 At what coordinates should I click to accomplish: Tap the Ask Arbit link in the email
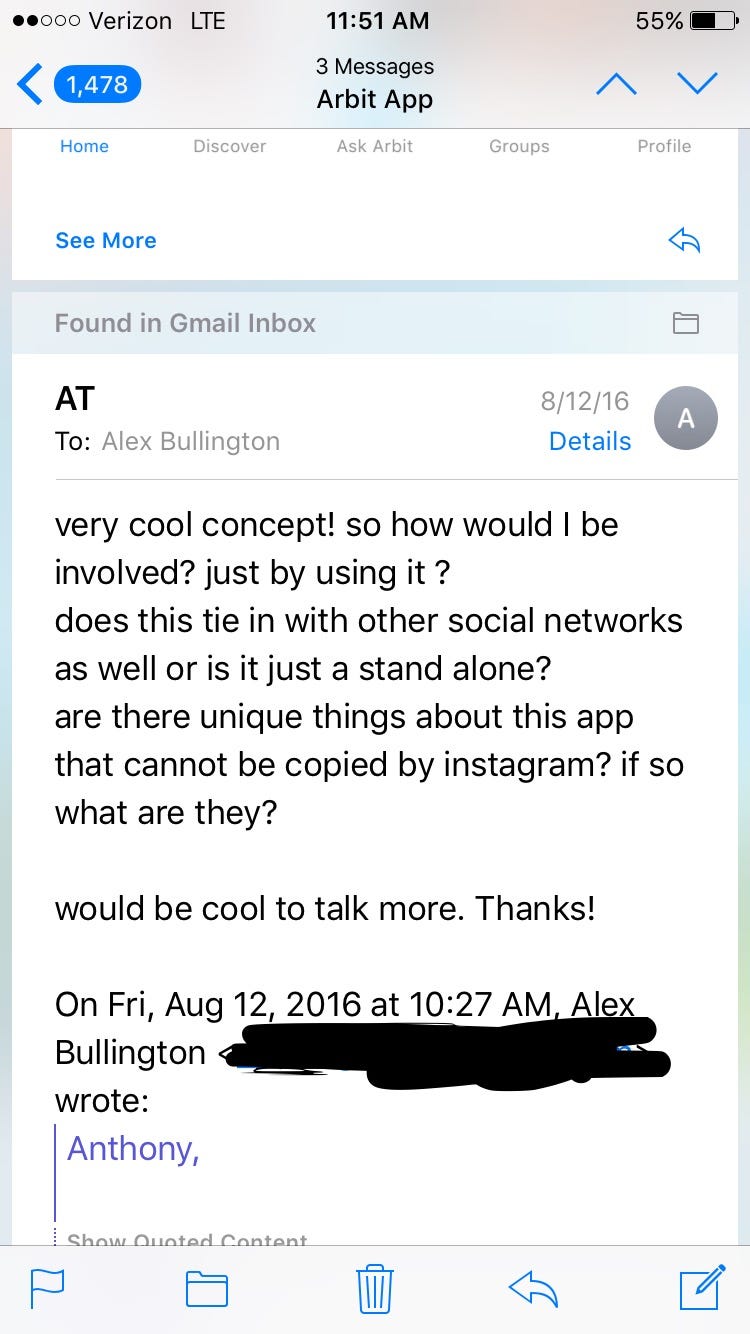coord(374,146)
